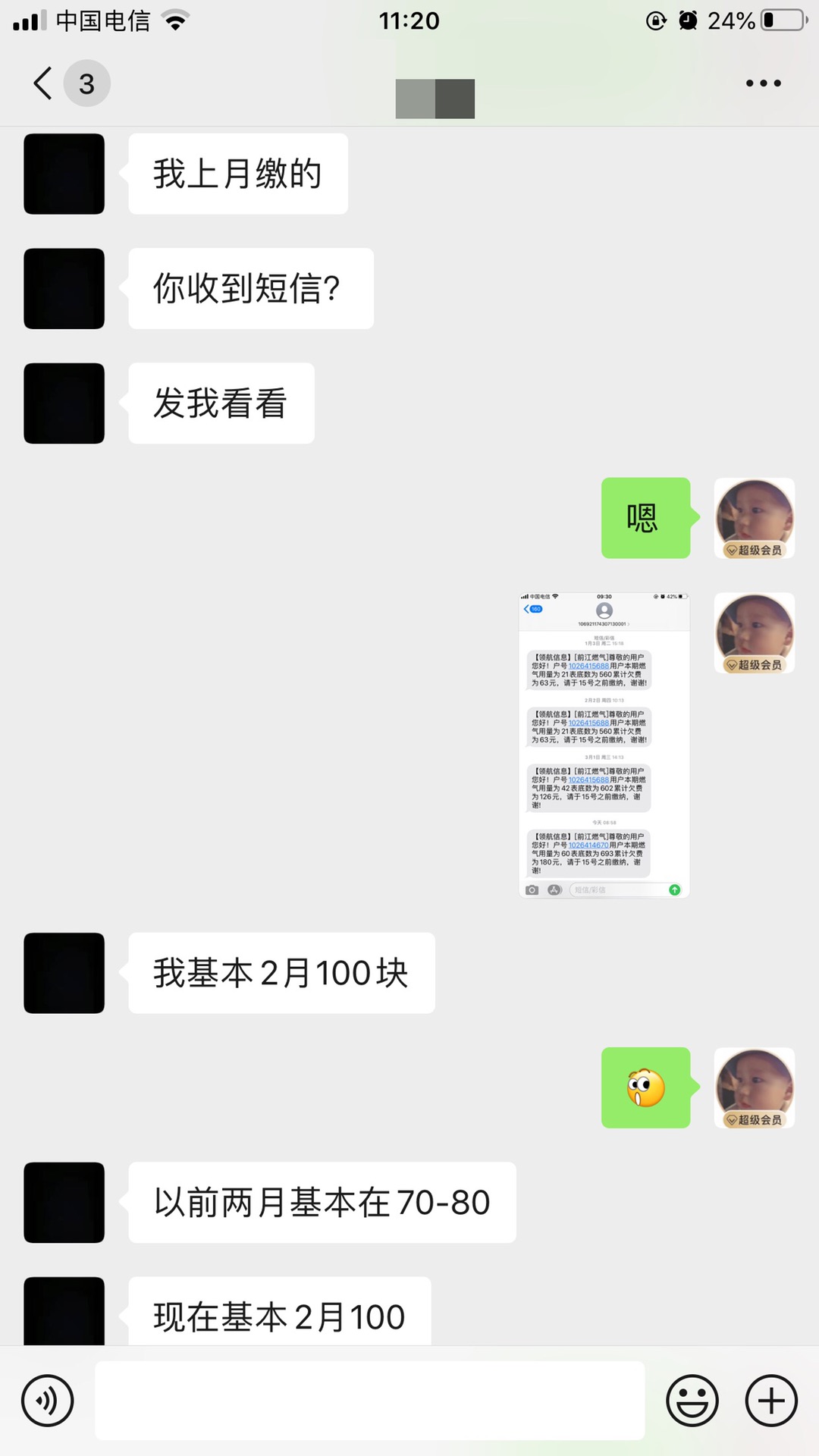
Task: Switch to voice message input
Action: [x=48, y=1401]
